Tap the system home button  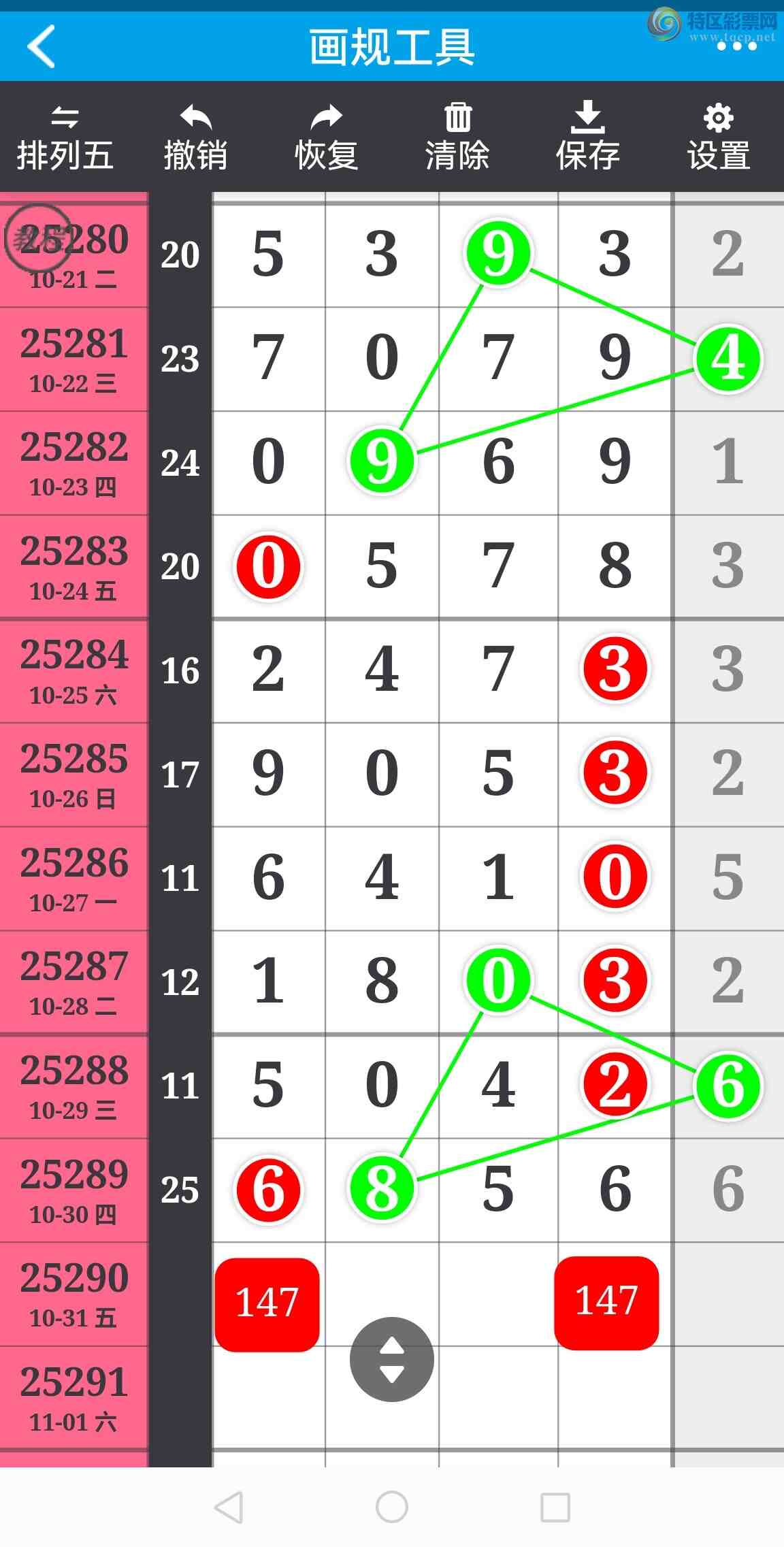pyautogui.click(x=392, y=1507)
